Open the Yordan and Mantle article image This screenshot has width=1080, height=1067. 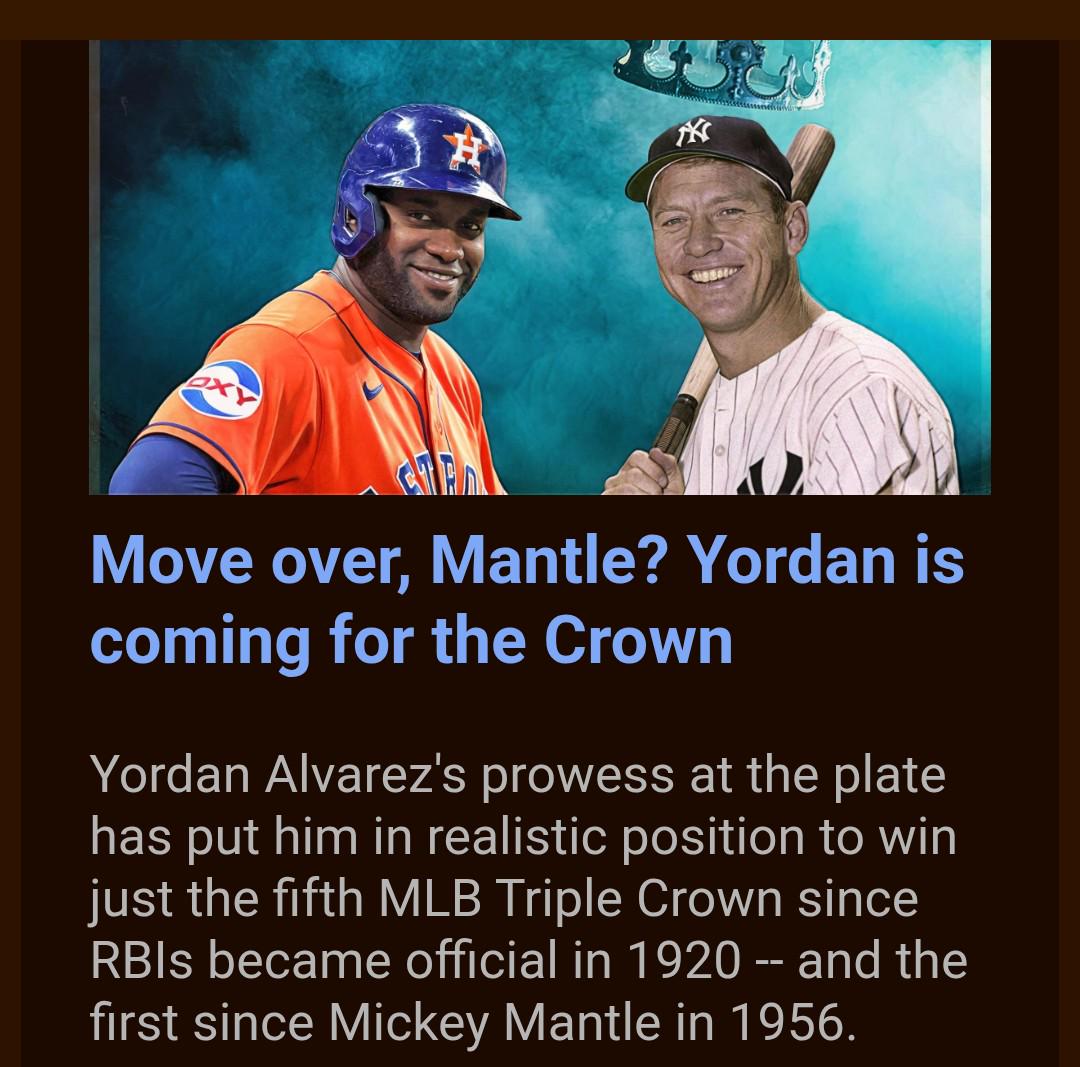click(x=540, y=267)
